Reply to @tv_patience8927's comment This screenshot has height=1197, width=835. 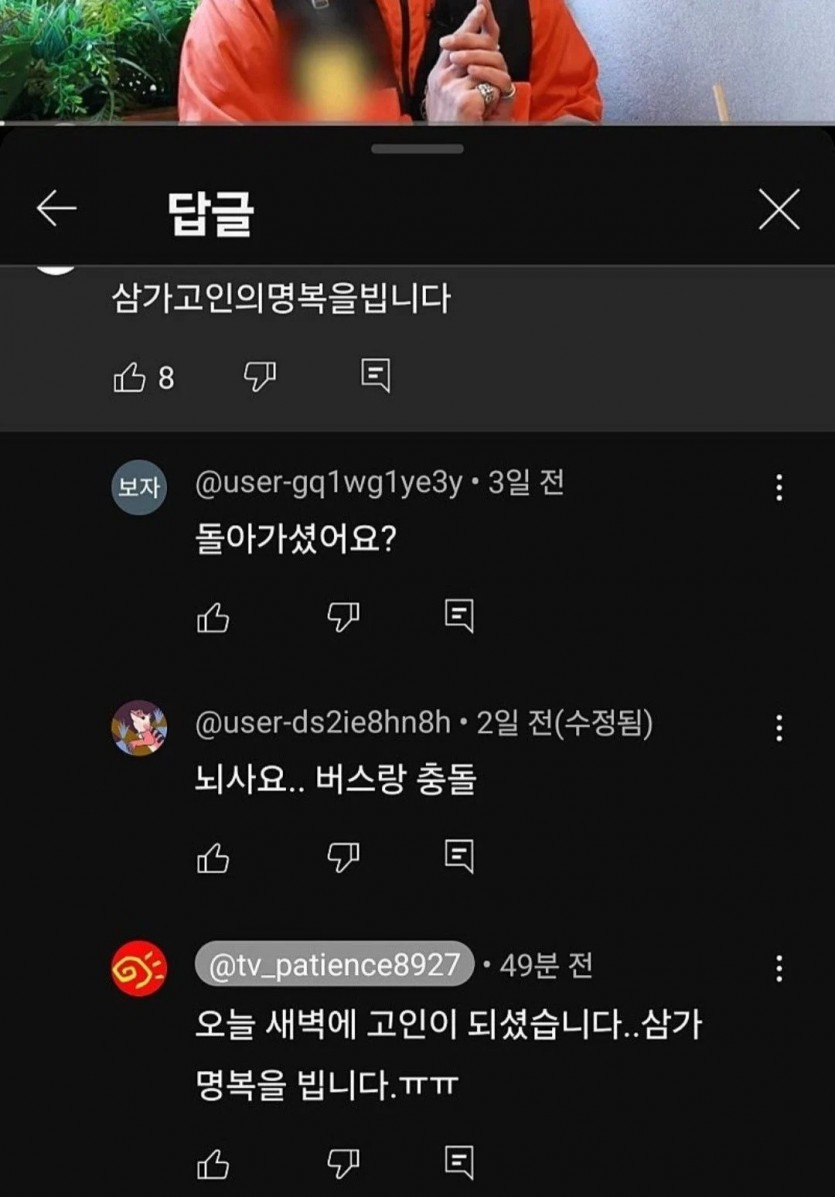458,1162
